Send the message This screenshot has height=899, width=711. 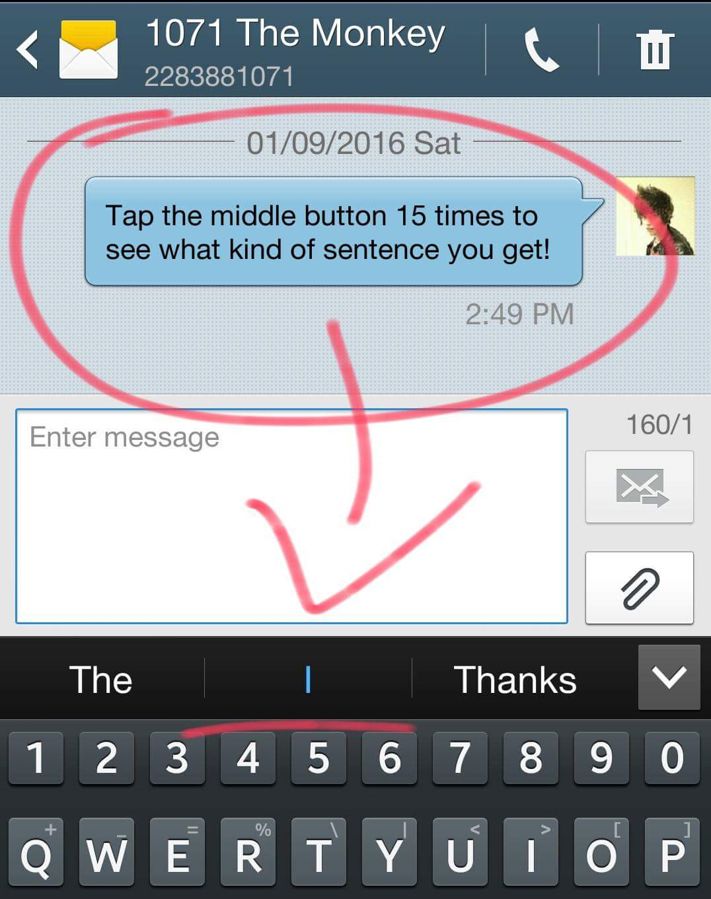click(639, 487)
